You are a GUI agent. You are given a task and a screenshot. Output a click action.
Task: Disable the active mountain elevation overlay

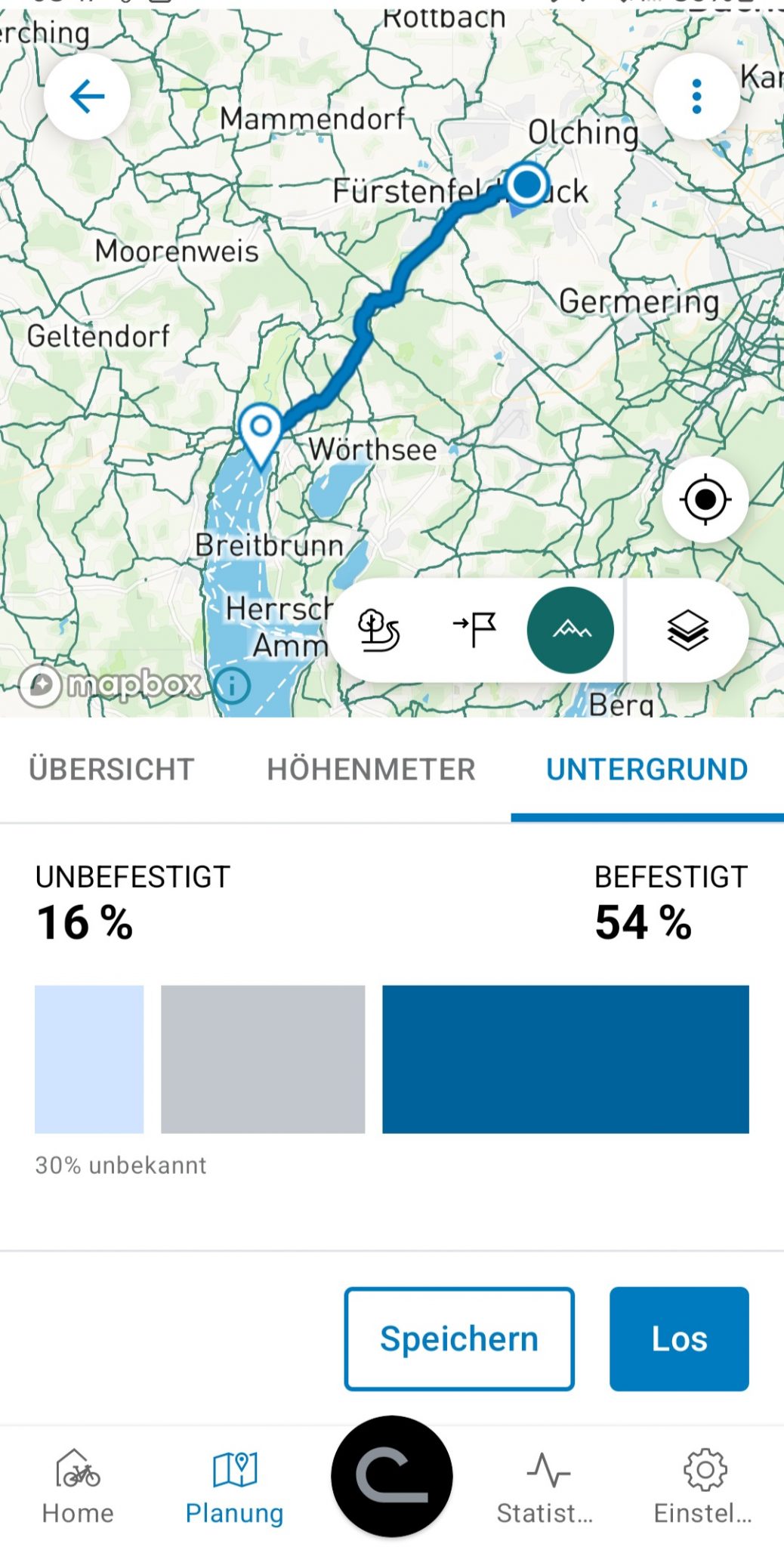coord(572,631)
